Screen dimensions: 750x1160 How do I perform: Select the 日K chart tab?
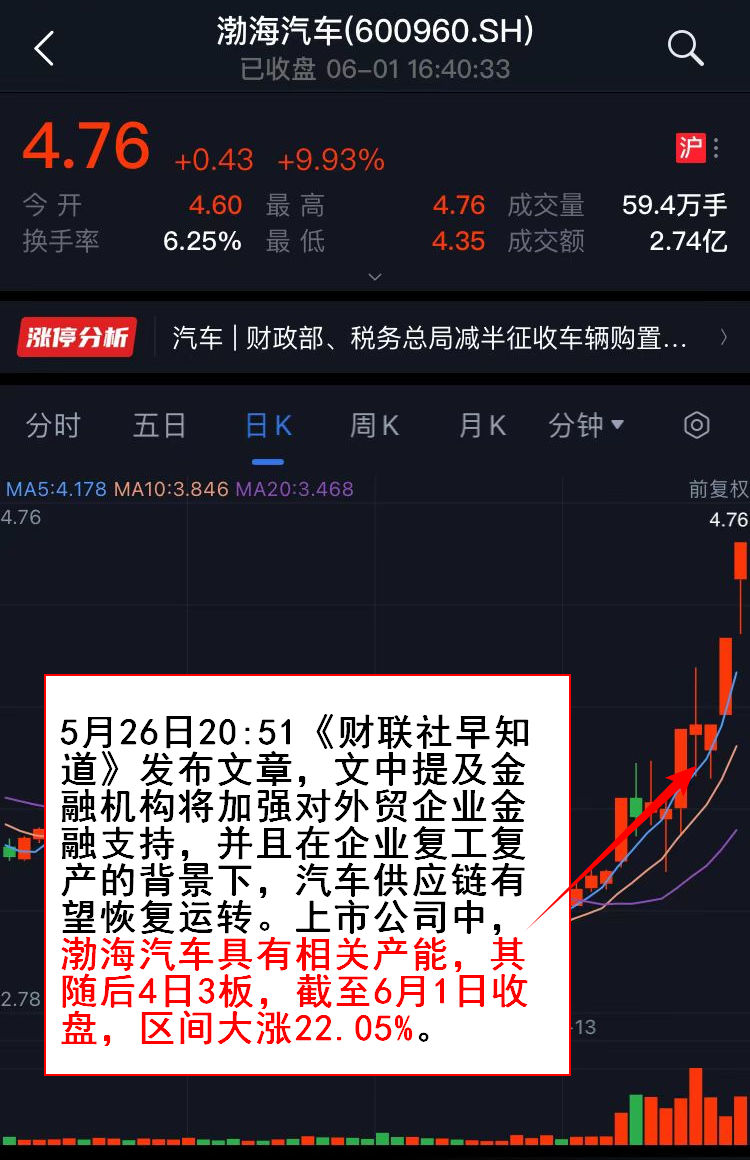coord(268,426)
